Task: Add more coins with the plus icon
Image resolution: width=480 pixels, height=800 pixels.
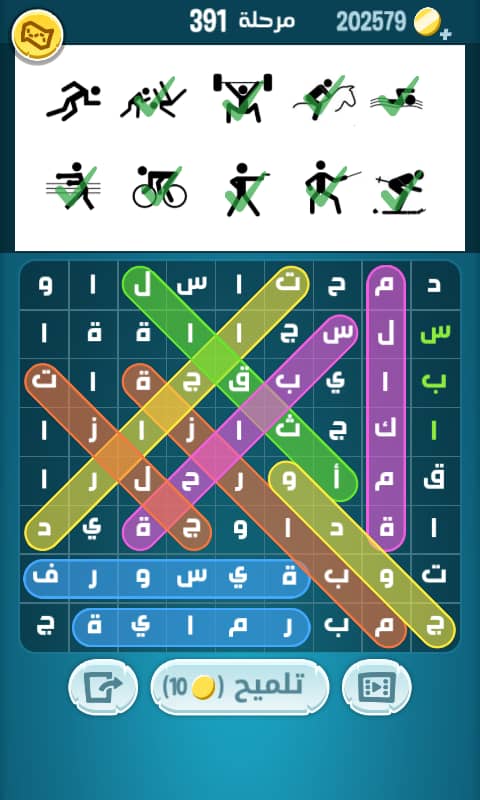Action: (x=446, y=34)
